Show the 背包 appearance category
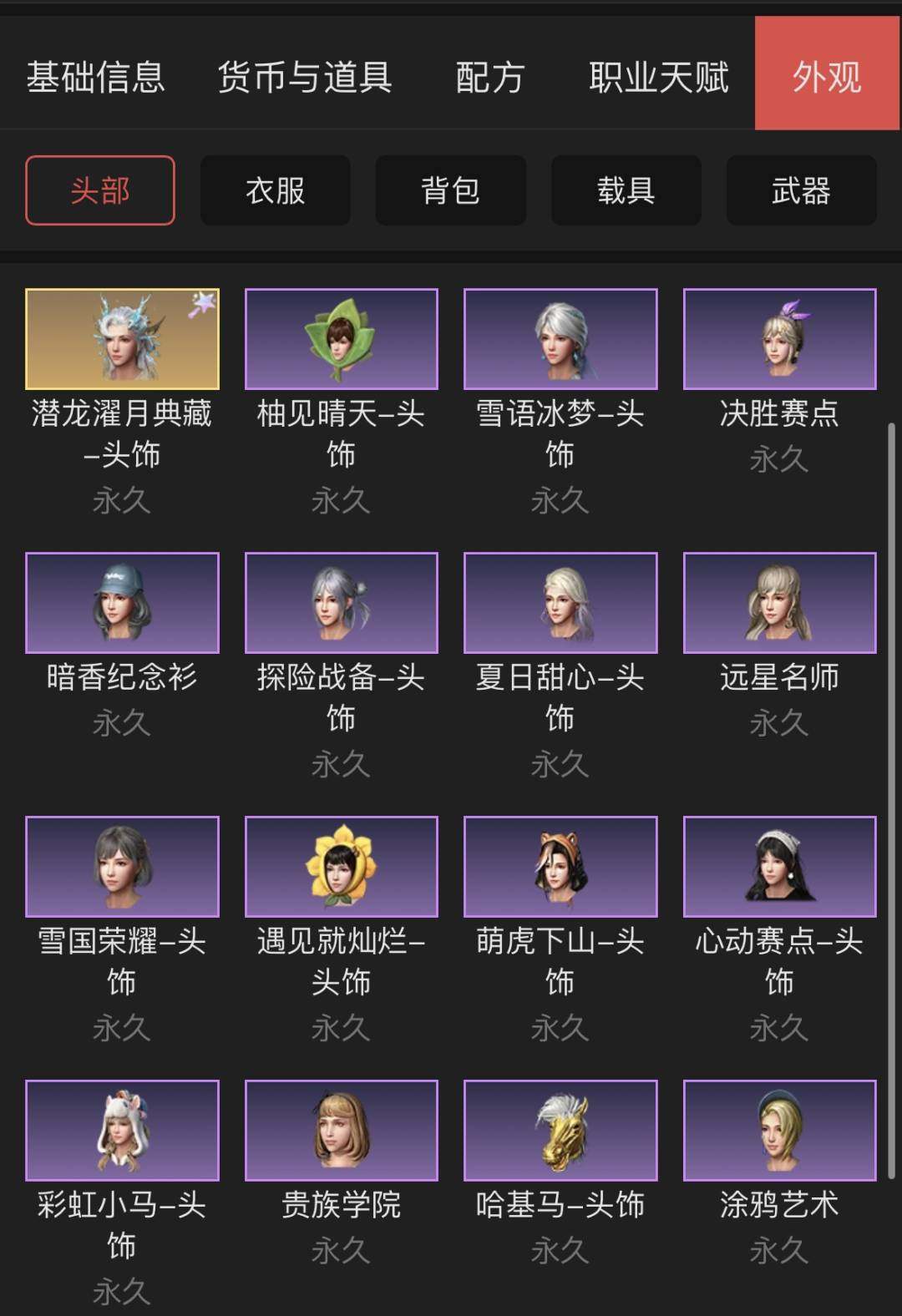 (x=450, y=190)
